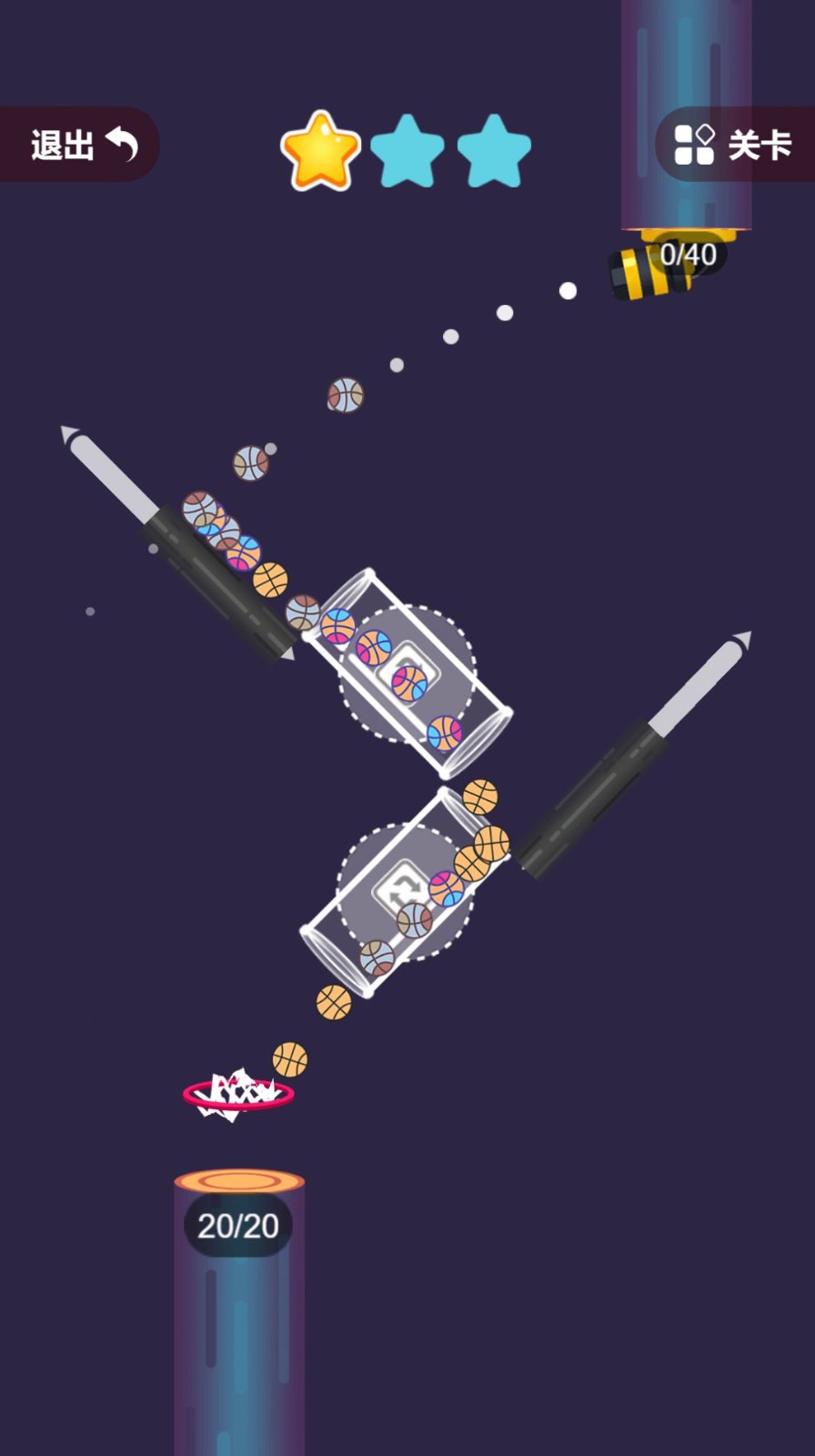Open the 关卡 level selector icon
Screen dimensions: 815x1456
[694, 144]
